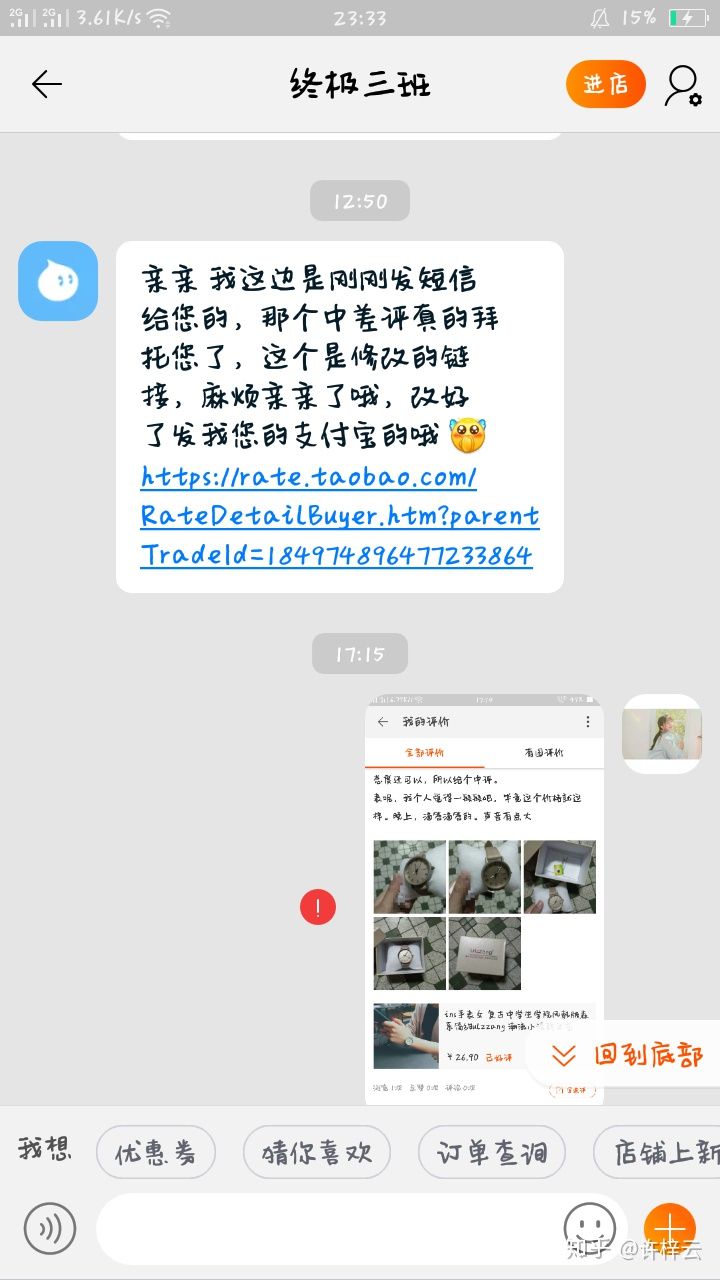Tap my own avatar beside the screenshot
This screenshot has width=720, height=1280.
661,734
